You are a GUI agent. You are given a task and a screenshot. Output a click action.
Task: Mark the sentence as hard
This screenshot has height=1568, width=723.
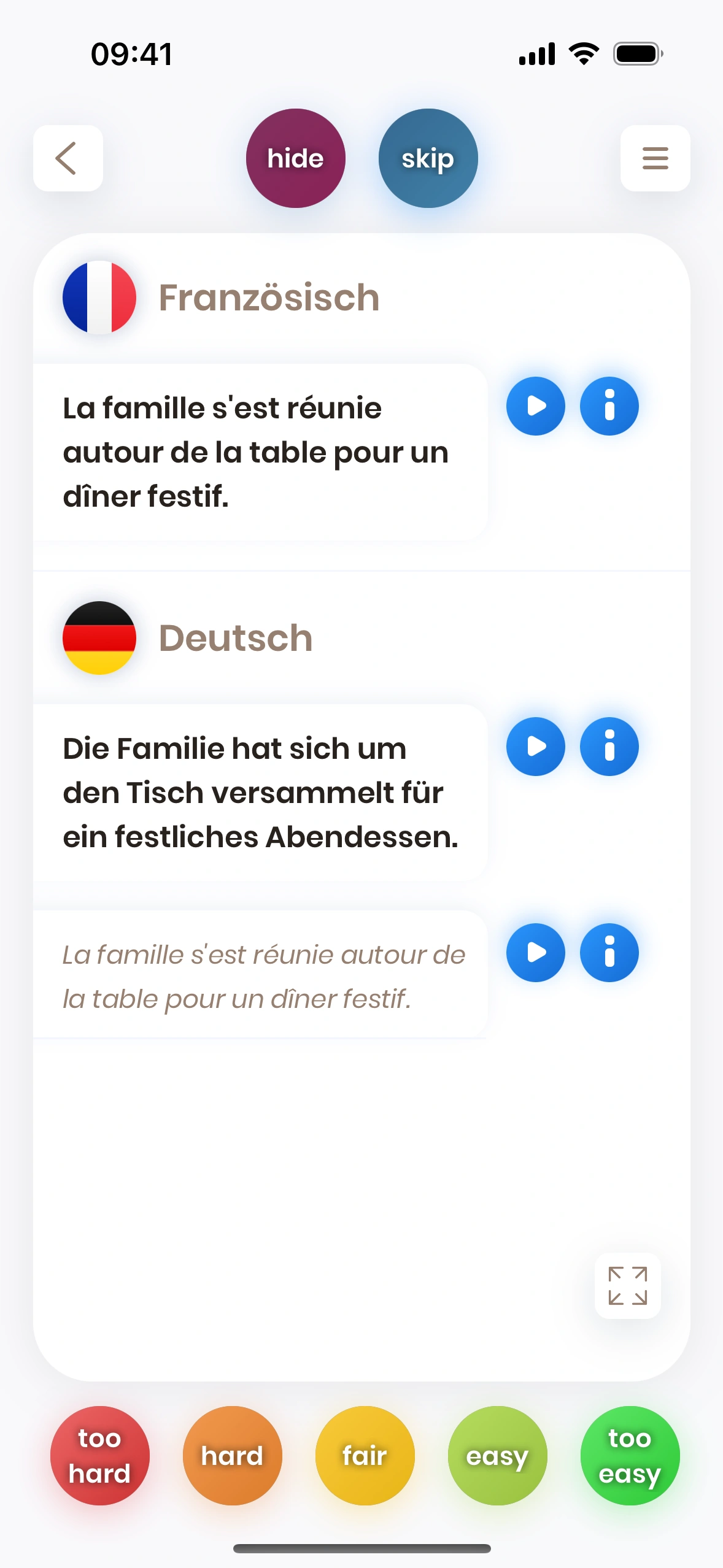232,1456
